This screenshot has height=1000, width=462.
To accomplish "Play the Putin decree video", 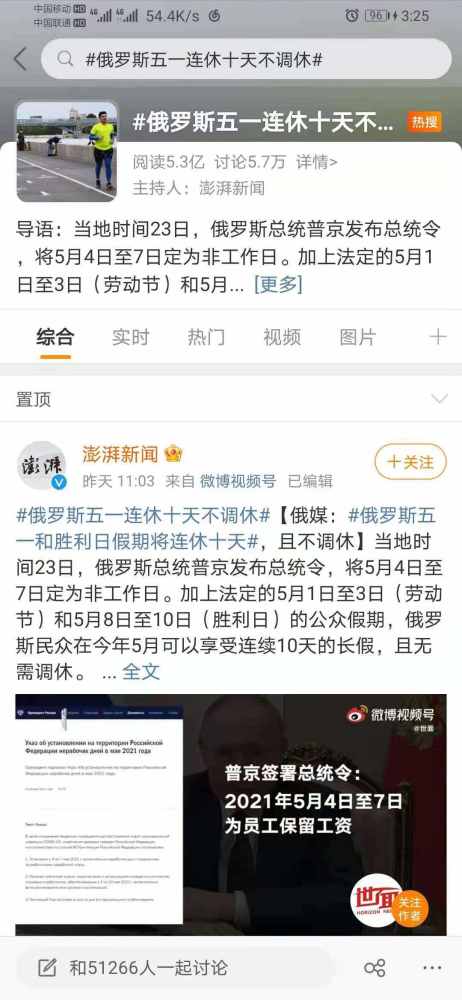I will (231, 814).
